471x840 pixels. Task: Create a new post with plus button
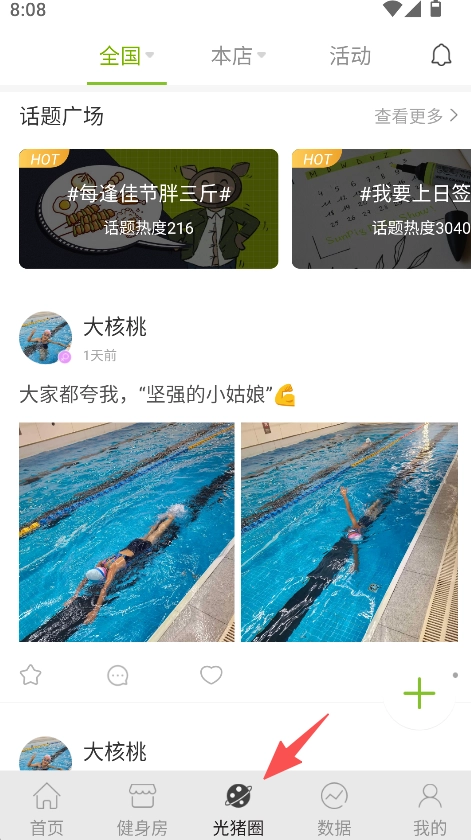pyautogui.click(x=419, y=693)
